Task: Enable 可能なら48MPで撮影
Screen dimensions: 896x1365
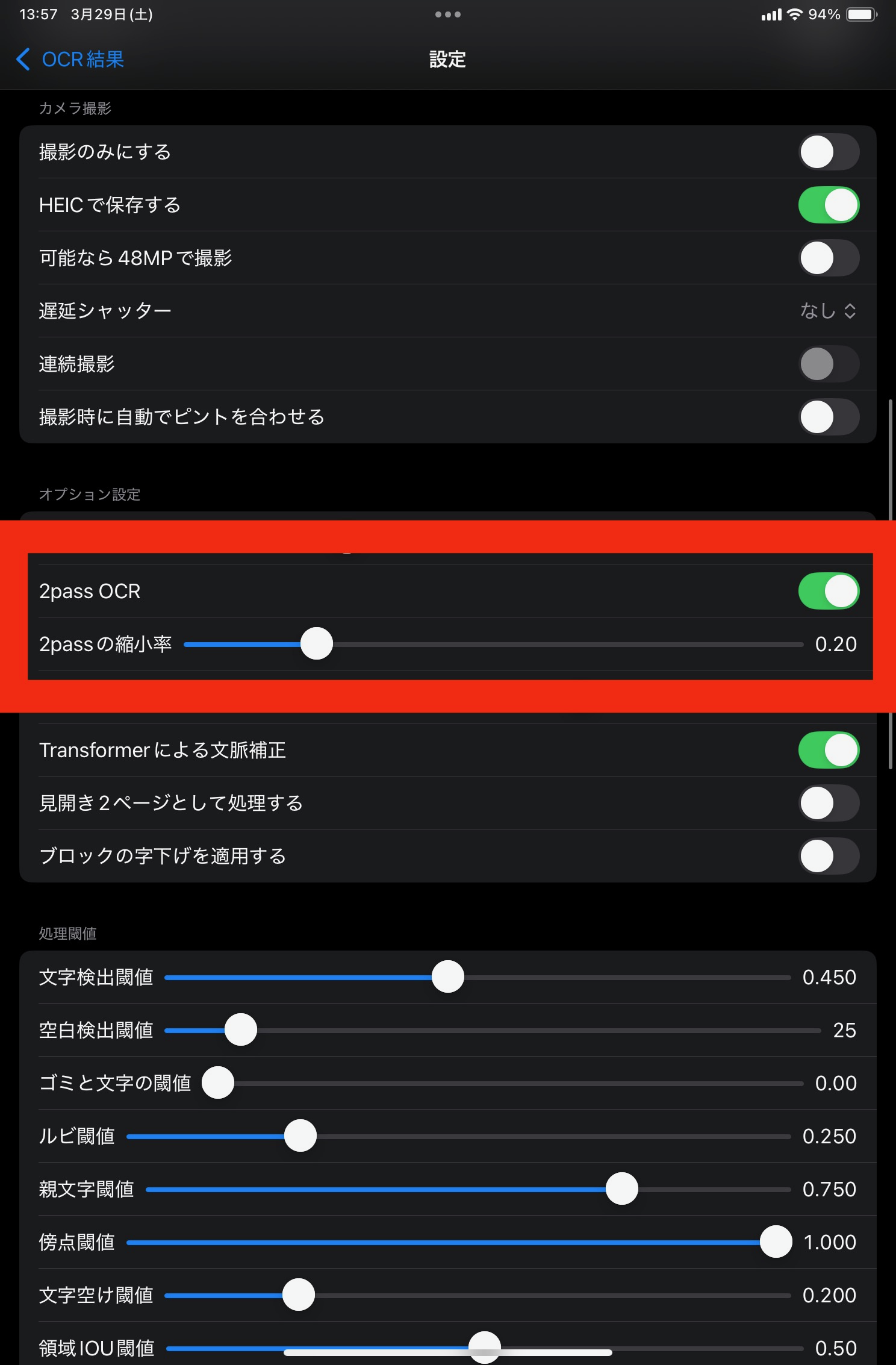Action: pyautogui.click(x=828, y=258)
